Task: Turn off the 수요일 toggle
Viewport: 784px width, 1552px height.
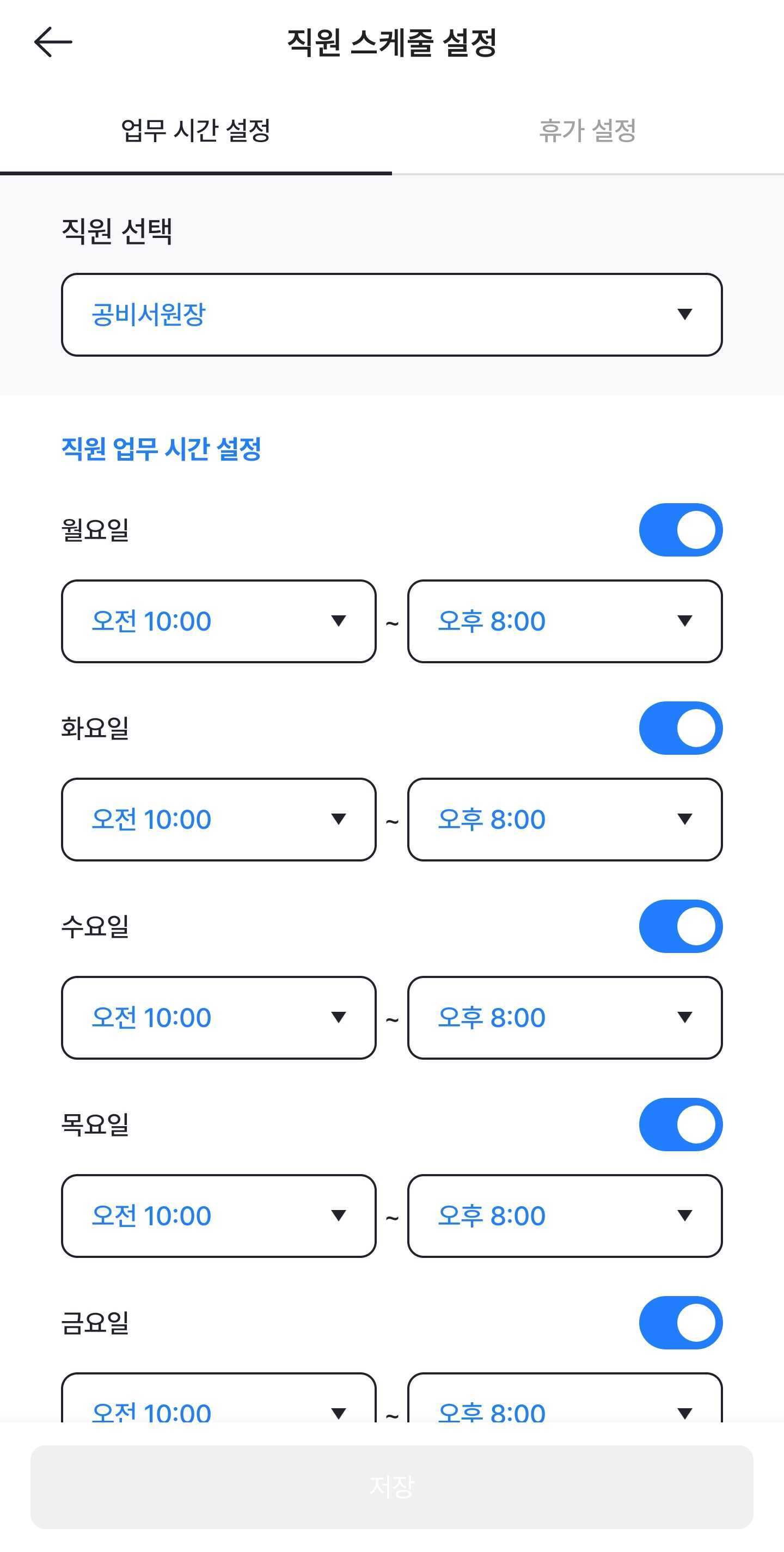Action: point(681,926)
